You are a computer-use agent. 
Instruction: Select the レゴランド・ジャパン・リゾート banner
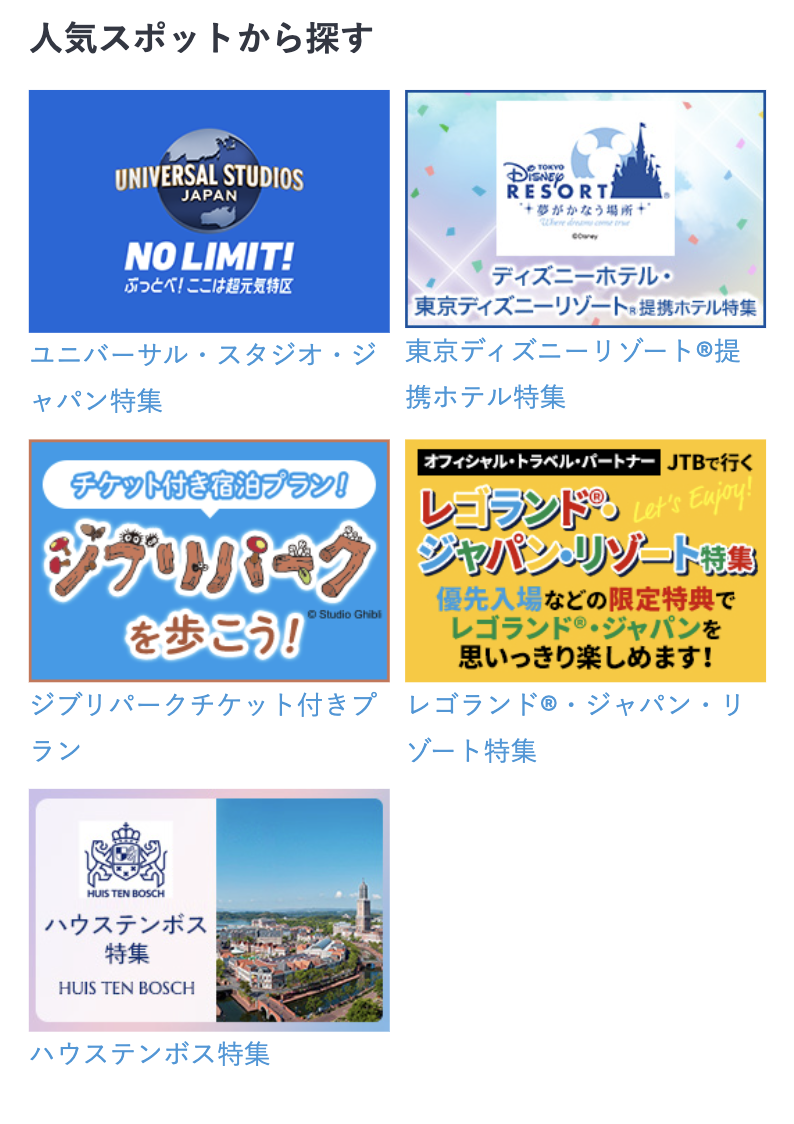(585, 560)
